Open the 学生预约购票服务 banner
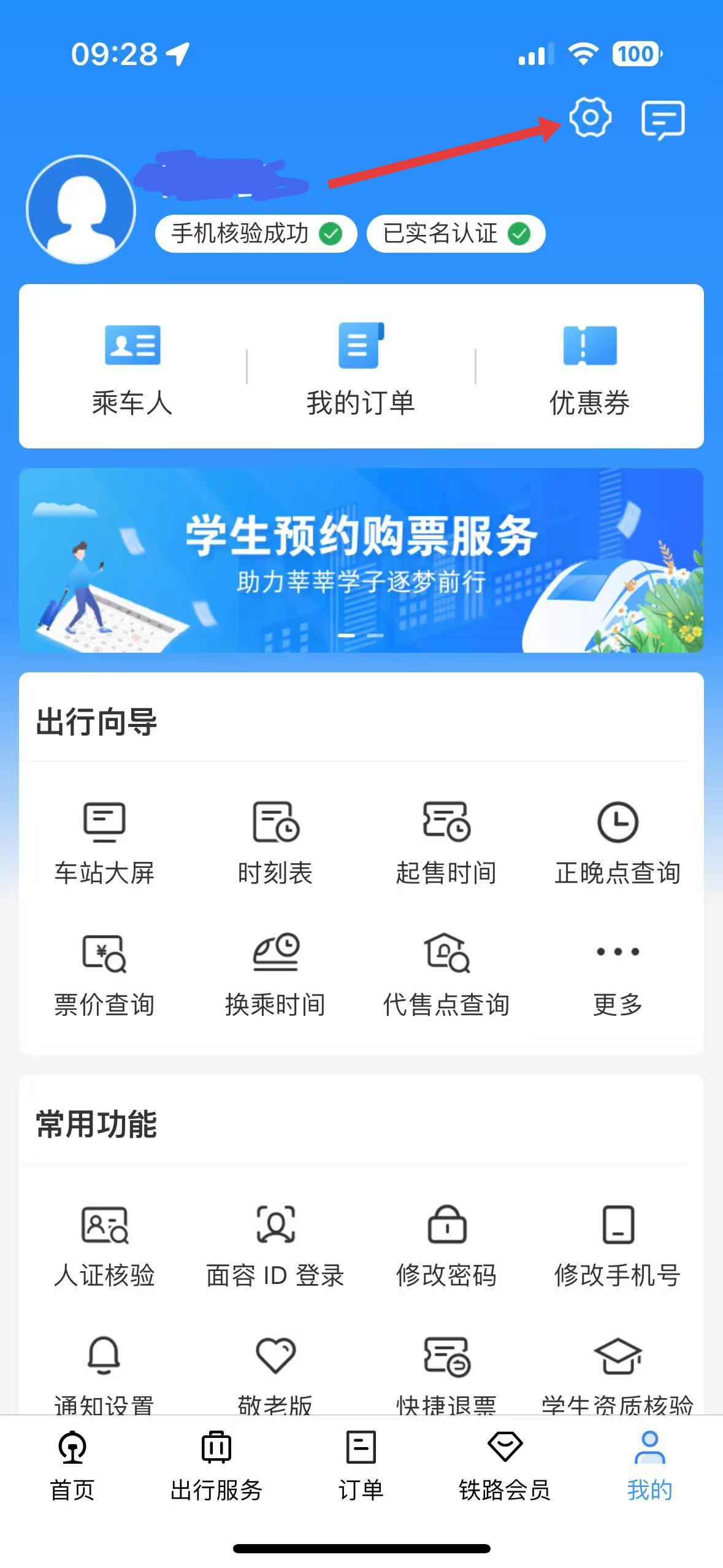Image resolution: width=723 pixels, height=1568 pixels. [x=361, y=559]
